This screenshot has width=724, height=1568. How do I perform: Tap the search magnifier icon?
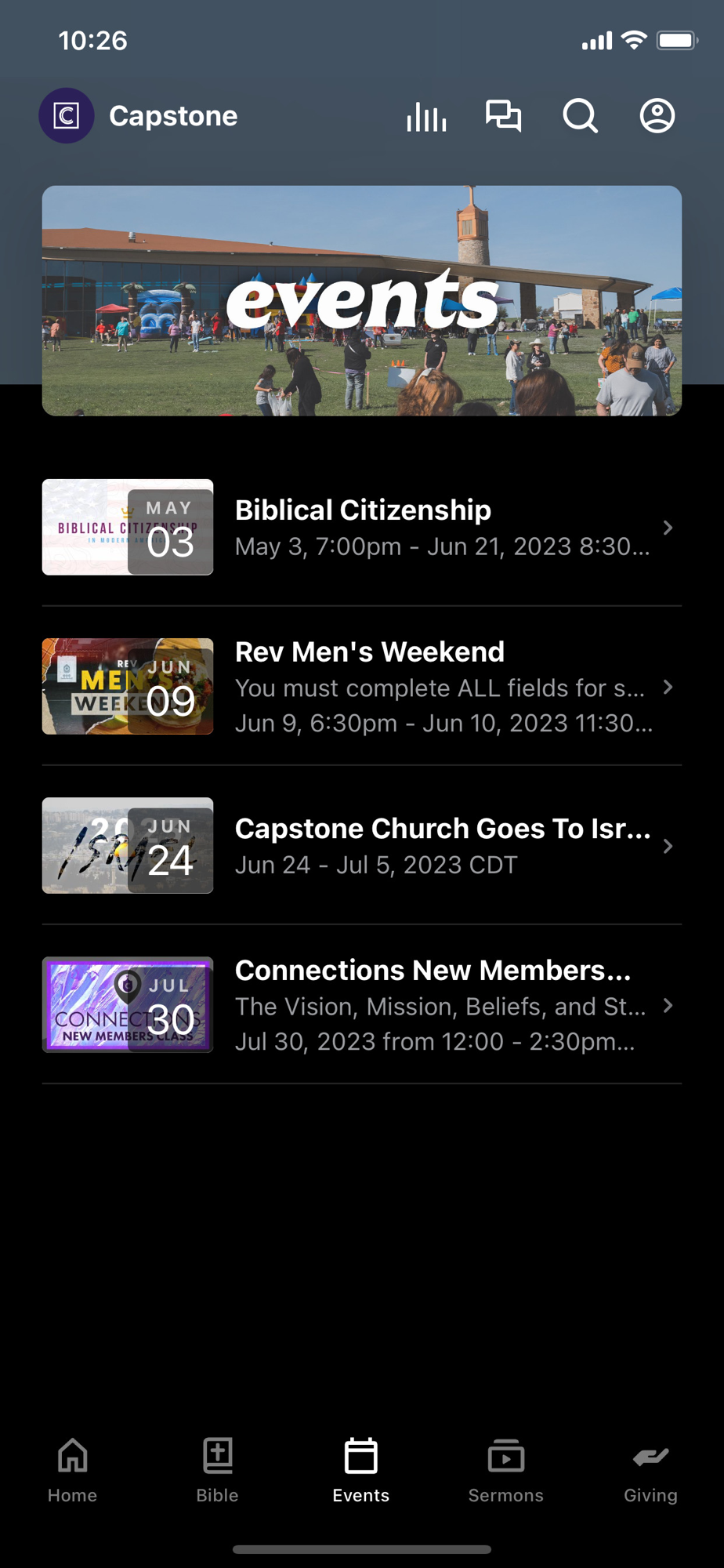580,117
